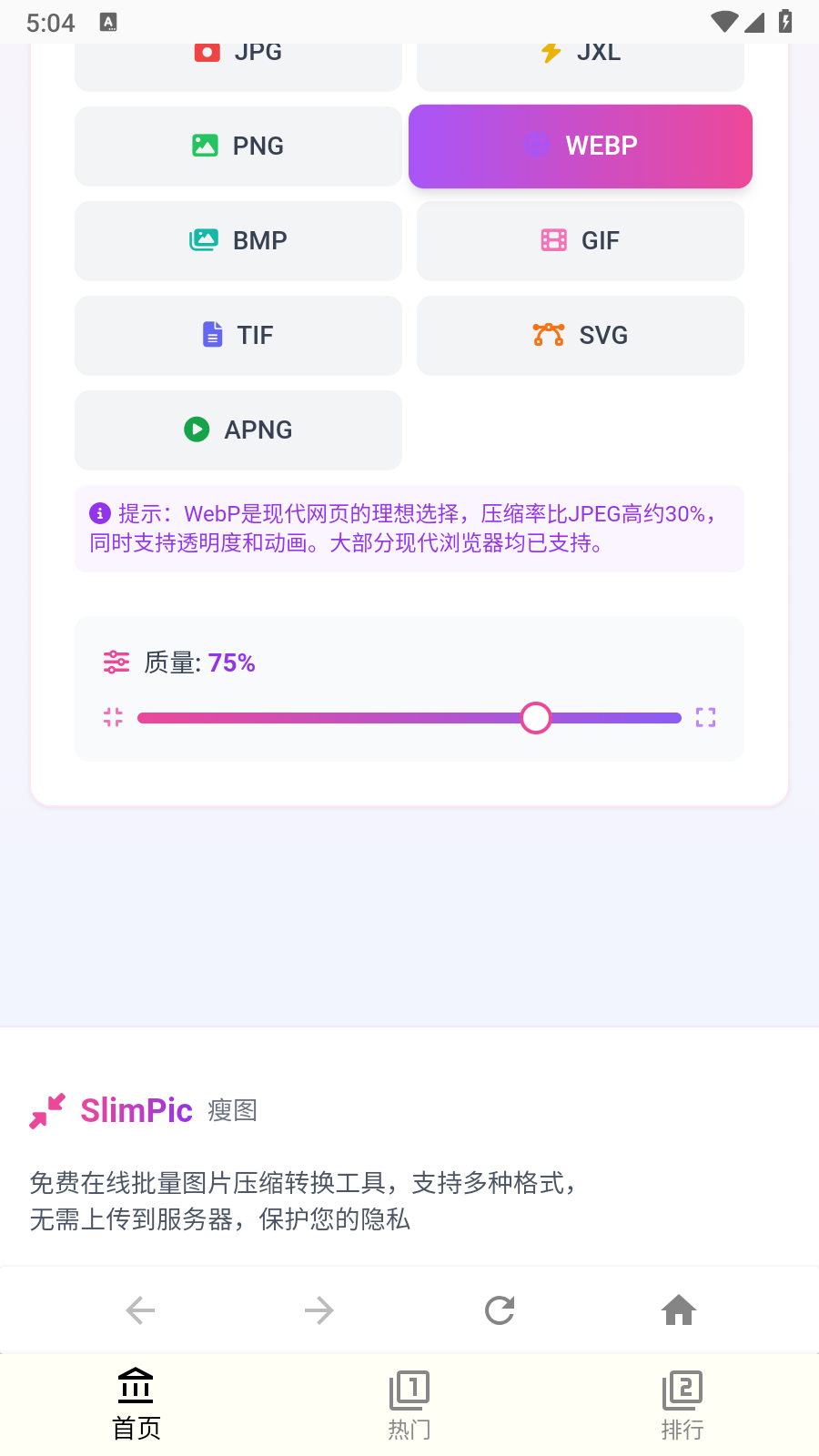Tap the WEBP format button

[581, 147]
